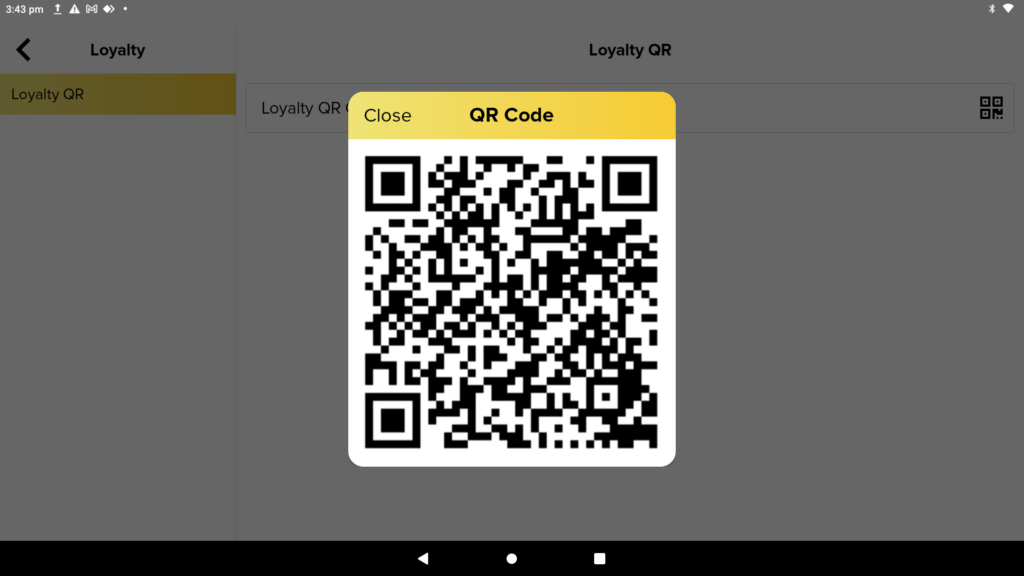Image resolution: width=1024 pixels, height=576 pixels.
Task: Tap the QR code icon in Loyalty QR row
Action: point(990,108)
